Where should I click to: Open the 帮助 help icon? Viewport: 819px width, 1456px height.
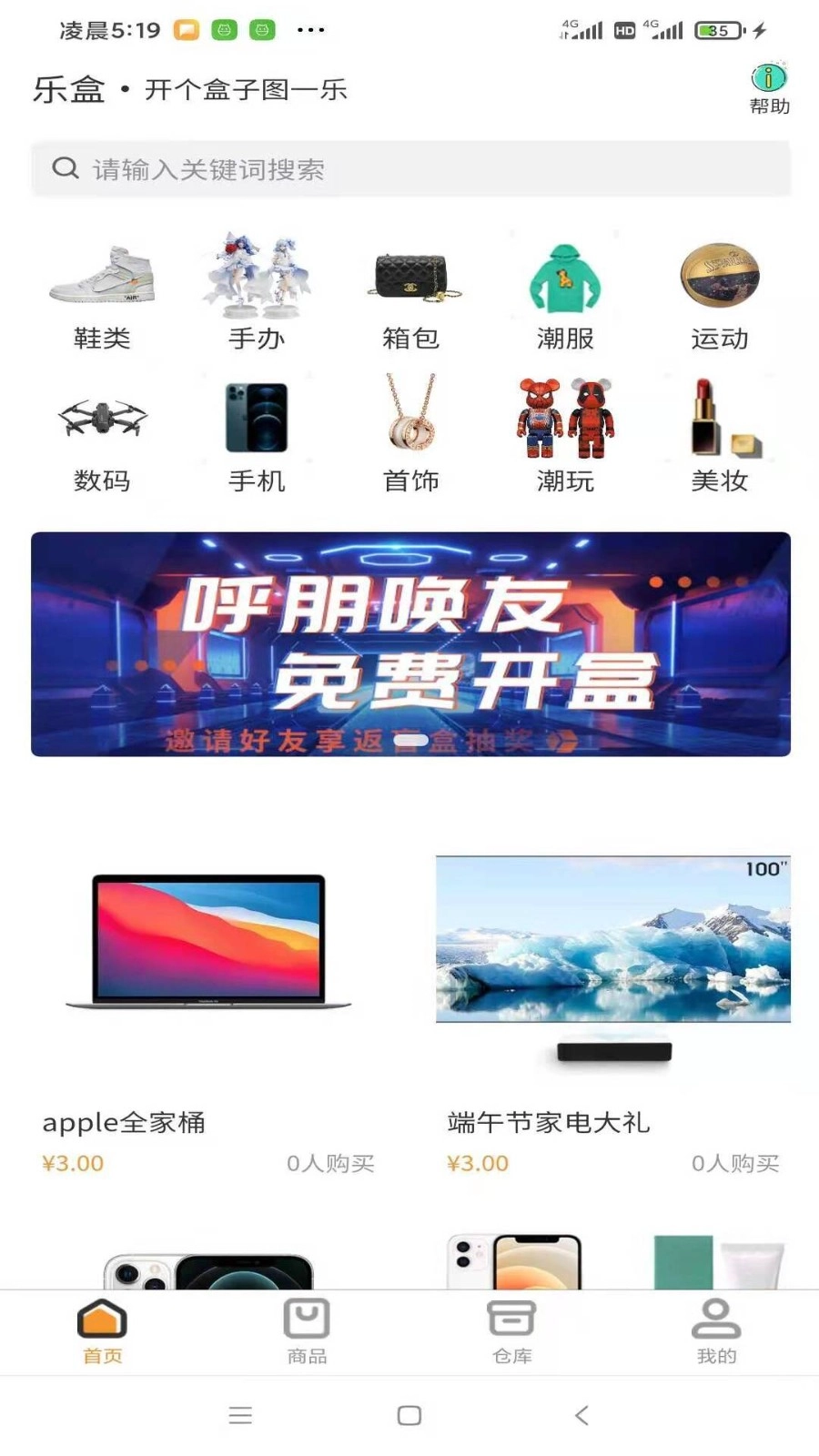click(x=769, y=88)
